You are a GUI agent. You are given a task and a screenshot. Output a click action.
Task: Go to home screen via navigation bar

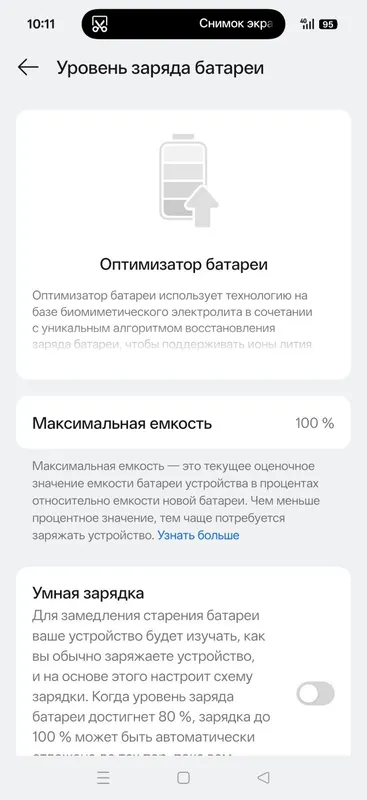(183, 778)
